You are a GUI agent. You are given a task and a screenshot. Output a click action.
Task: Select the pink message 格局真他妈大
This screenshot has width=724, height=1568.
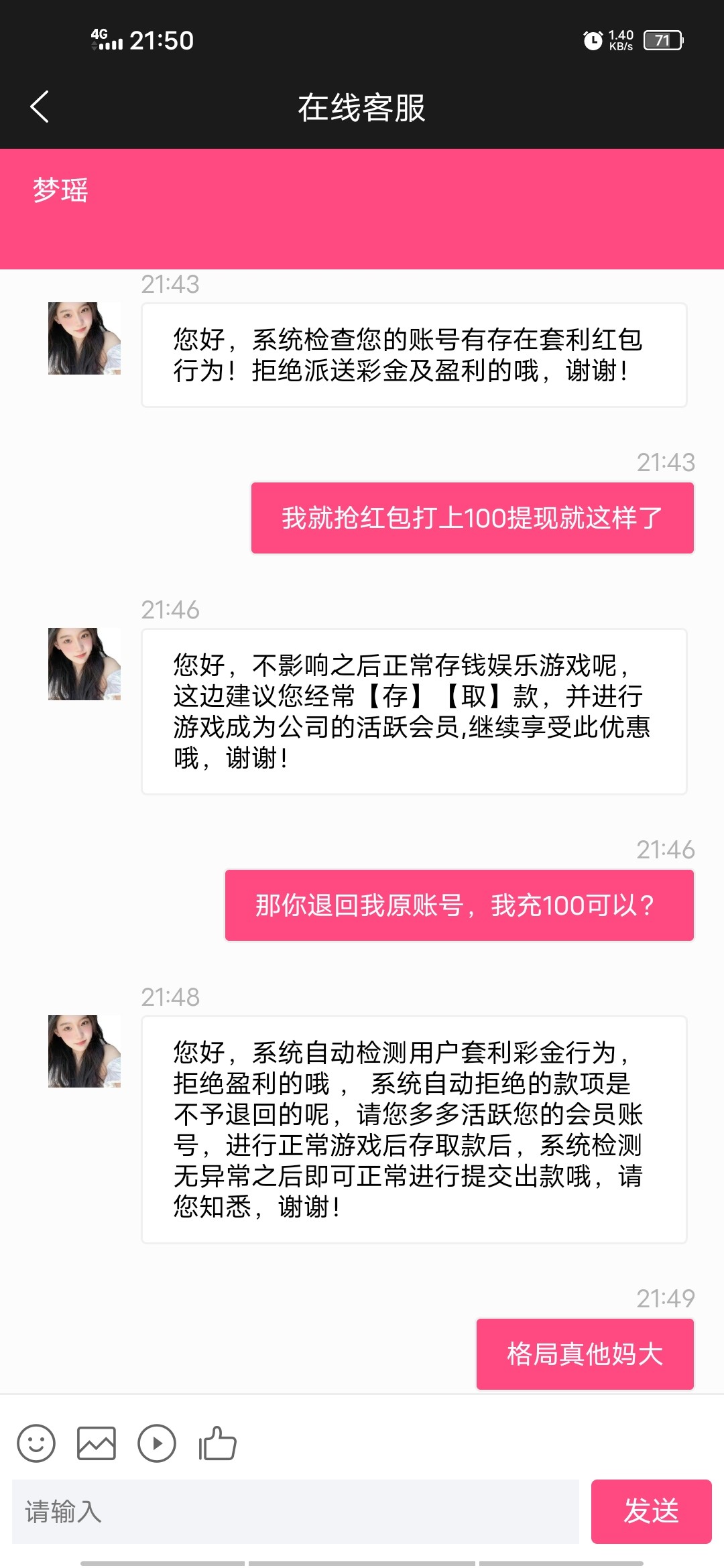tap(584, 1353)
